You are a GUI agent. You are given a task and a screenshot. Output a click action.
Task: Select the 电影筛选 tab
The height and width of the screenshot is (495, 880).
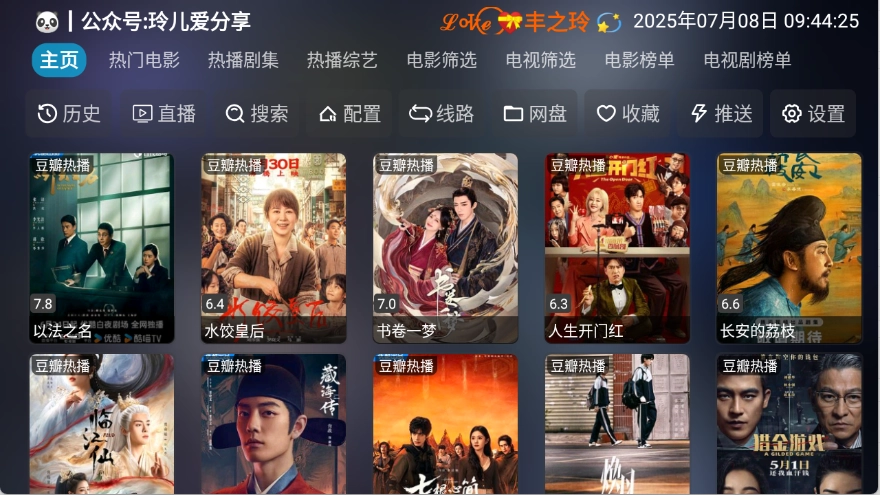[x=441, y=60]
